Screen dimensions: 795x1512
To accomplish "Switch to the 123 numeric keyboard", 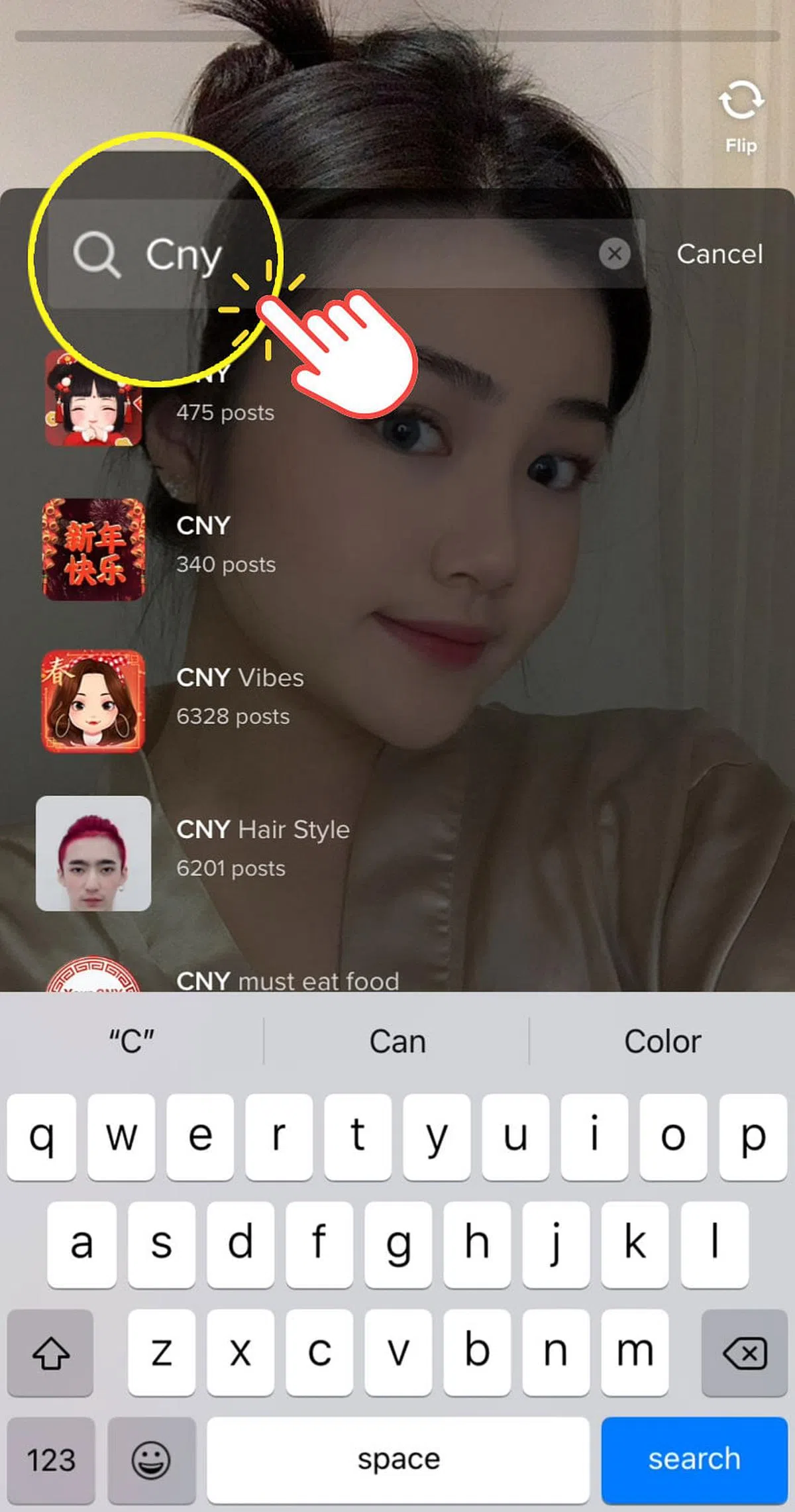I will pyautogui.click(x=51, y=1460).
